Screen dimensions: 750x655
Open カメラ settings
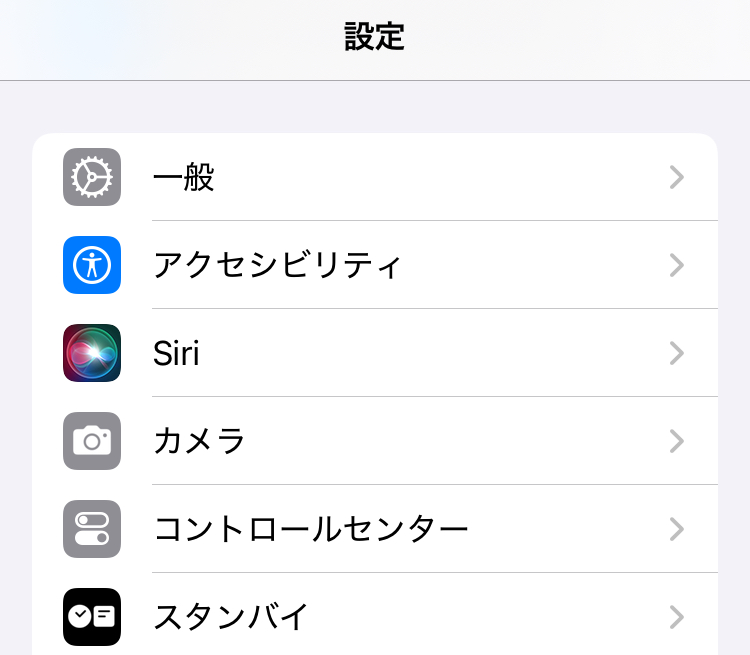[x=374, y=441]
